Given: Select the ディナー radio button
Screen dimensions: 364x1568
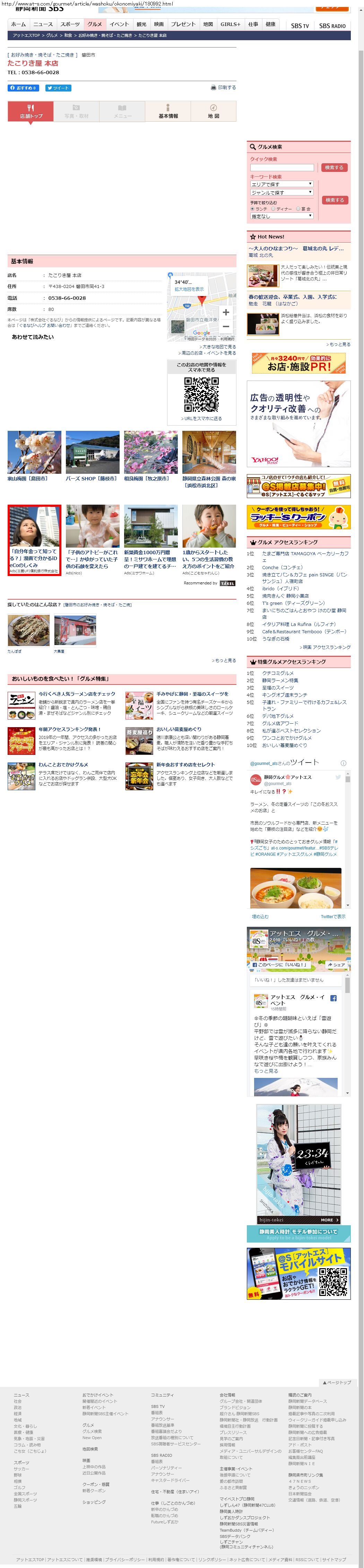Looking at the screenshot, I should 273,209.
